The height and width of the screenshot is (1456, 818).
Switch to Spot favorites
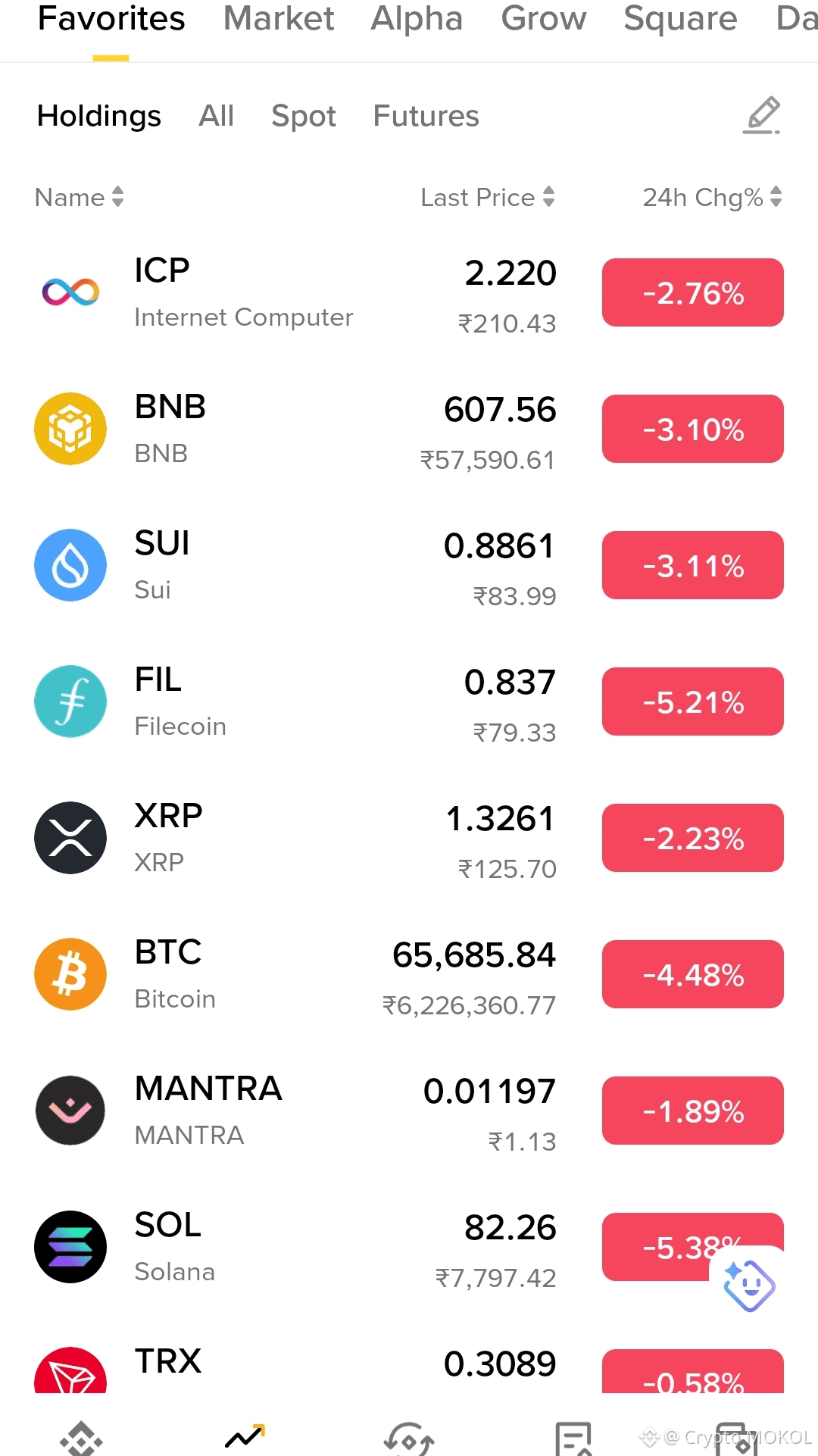(x=304, y=116)
